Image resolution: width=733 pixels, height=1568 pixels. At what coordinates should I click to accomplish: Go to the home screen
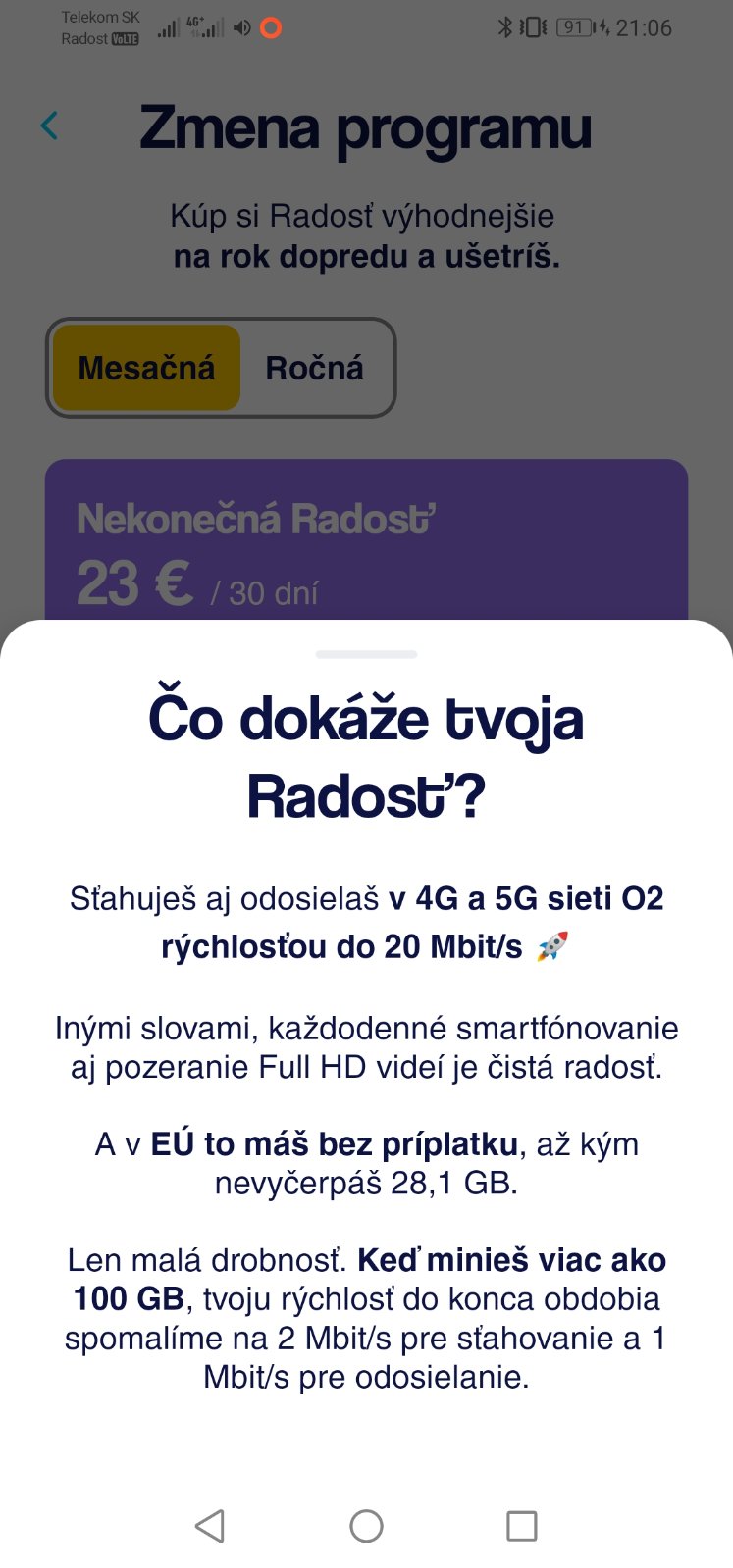(x=366, y=1525)
